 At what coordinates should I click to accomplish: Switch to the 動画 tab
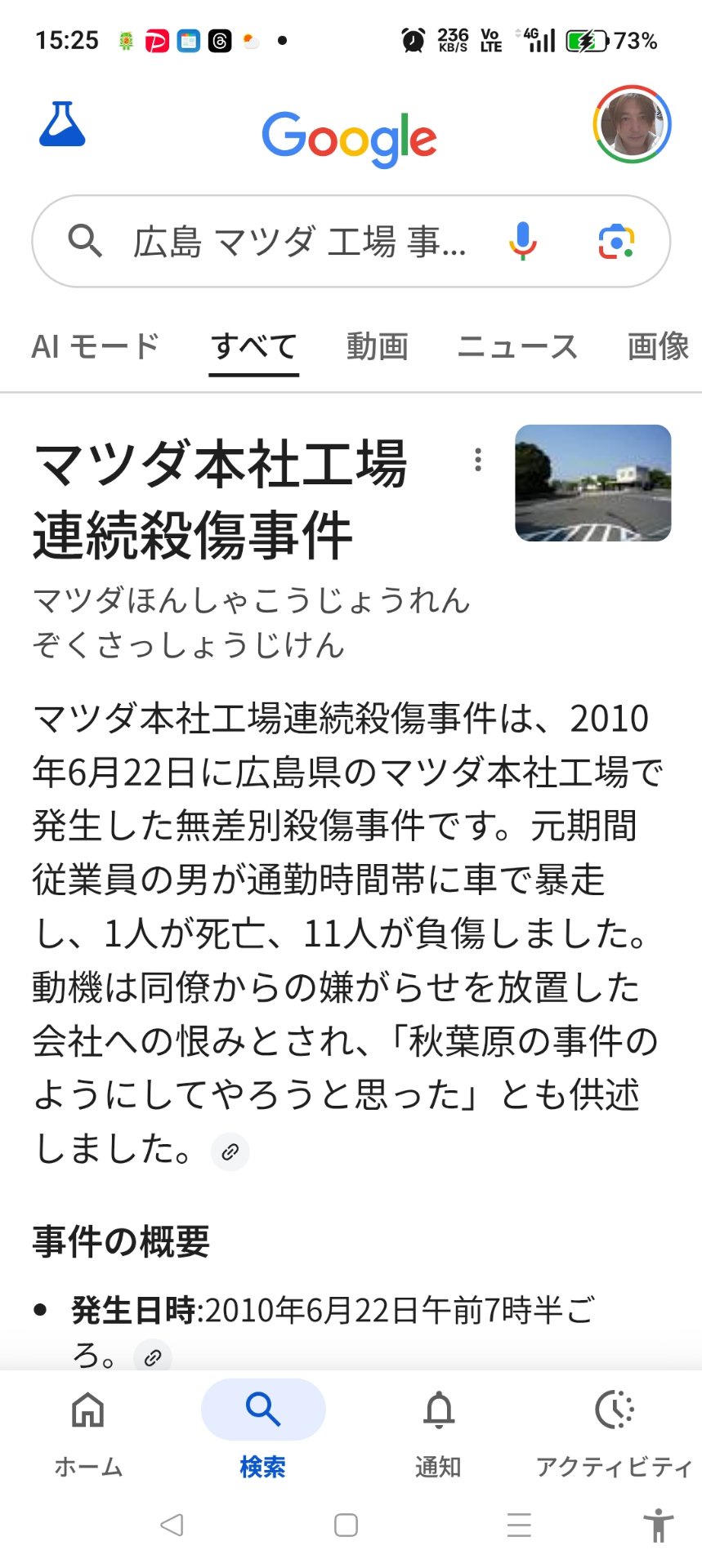377,346
